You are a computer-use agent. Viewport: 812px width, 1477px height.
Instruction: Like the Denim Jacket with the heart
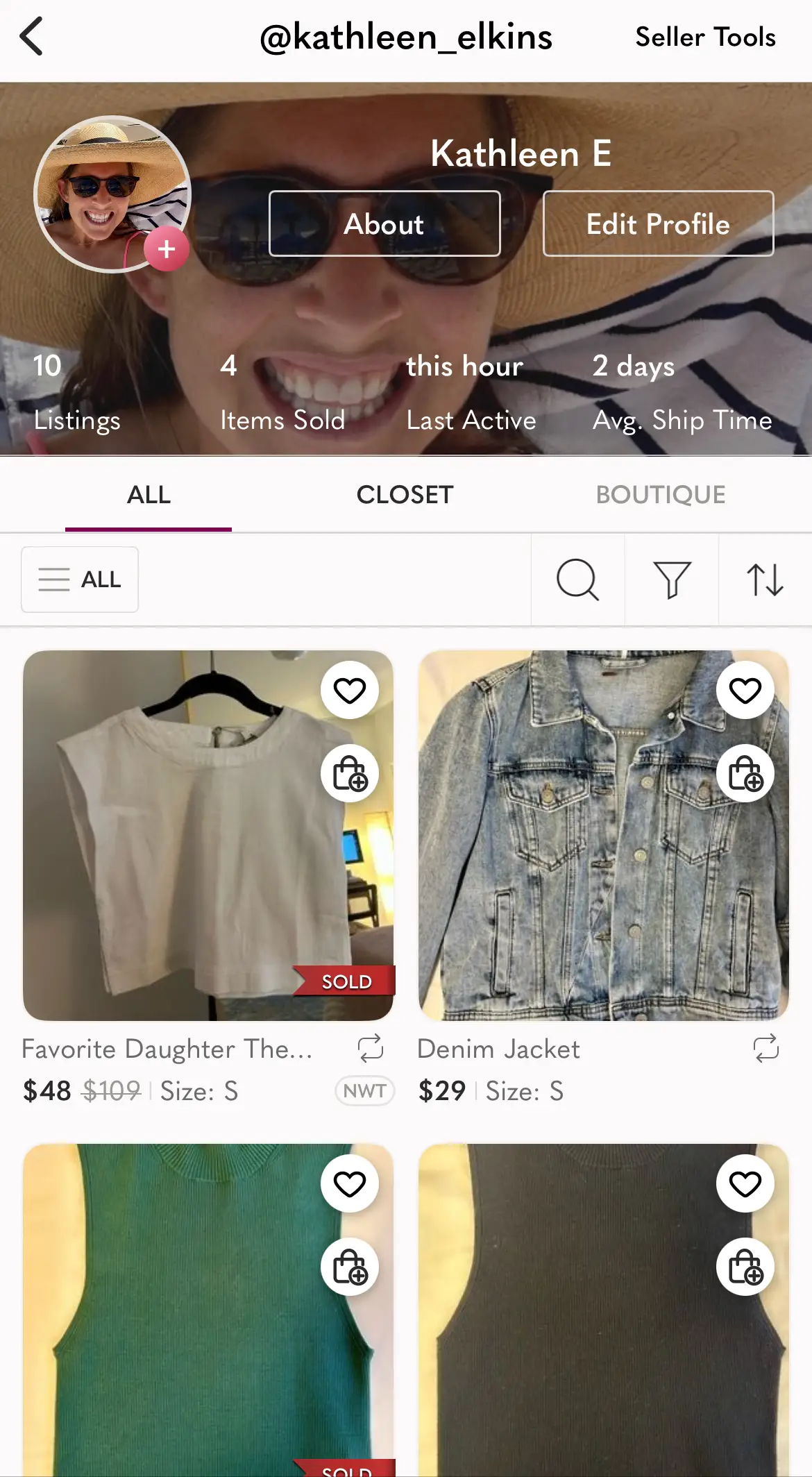tap(745, 689)
